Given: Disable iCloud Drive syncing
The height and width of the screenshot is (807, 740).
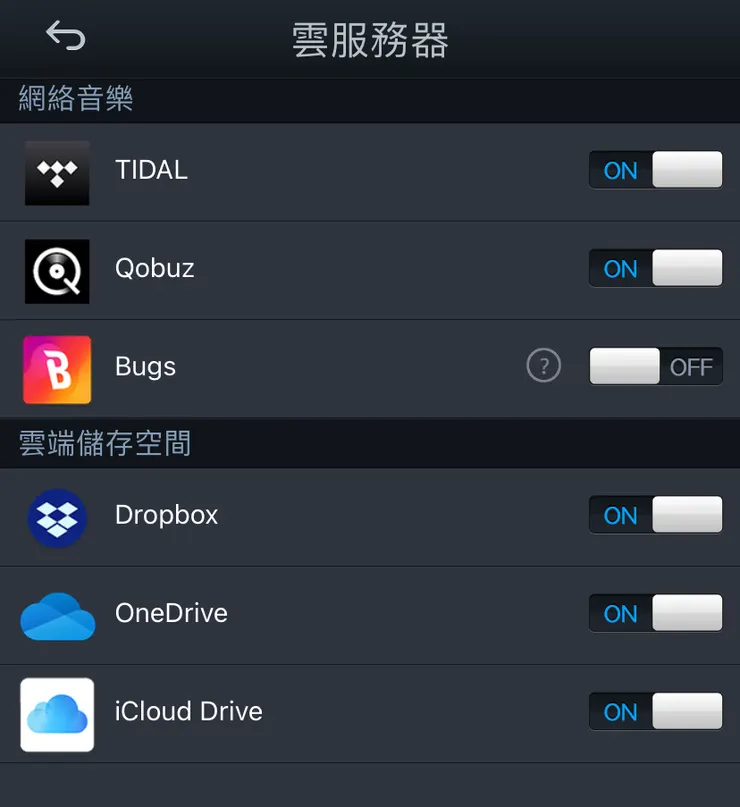Looking at the screenshot, I should click(x=655, y=711).
